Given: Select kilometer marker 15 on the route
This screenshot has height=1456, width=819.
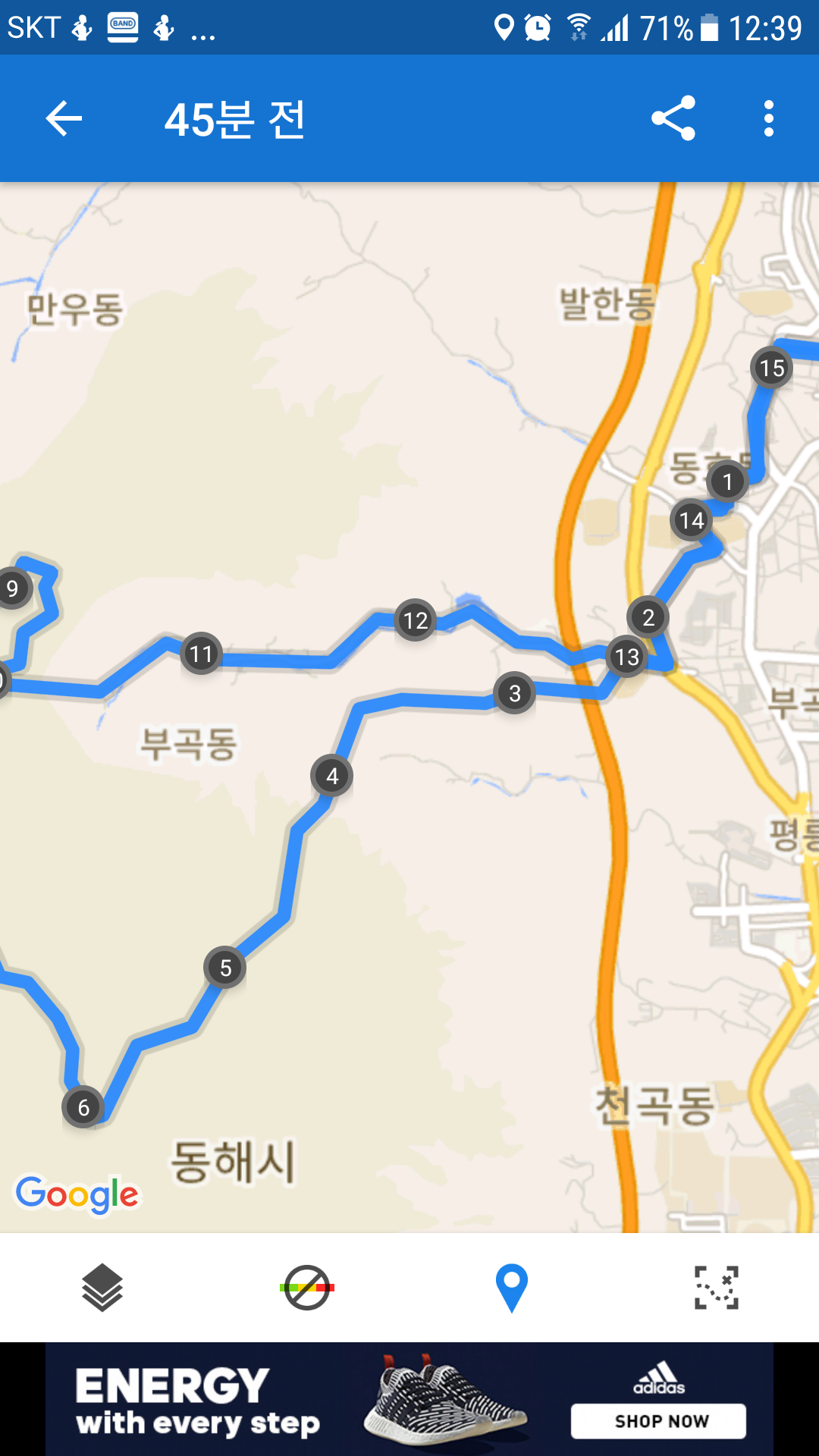Looking at the screenshot, I should [x=772, y=369].
